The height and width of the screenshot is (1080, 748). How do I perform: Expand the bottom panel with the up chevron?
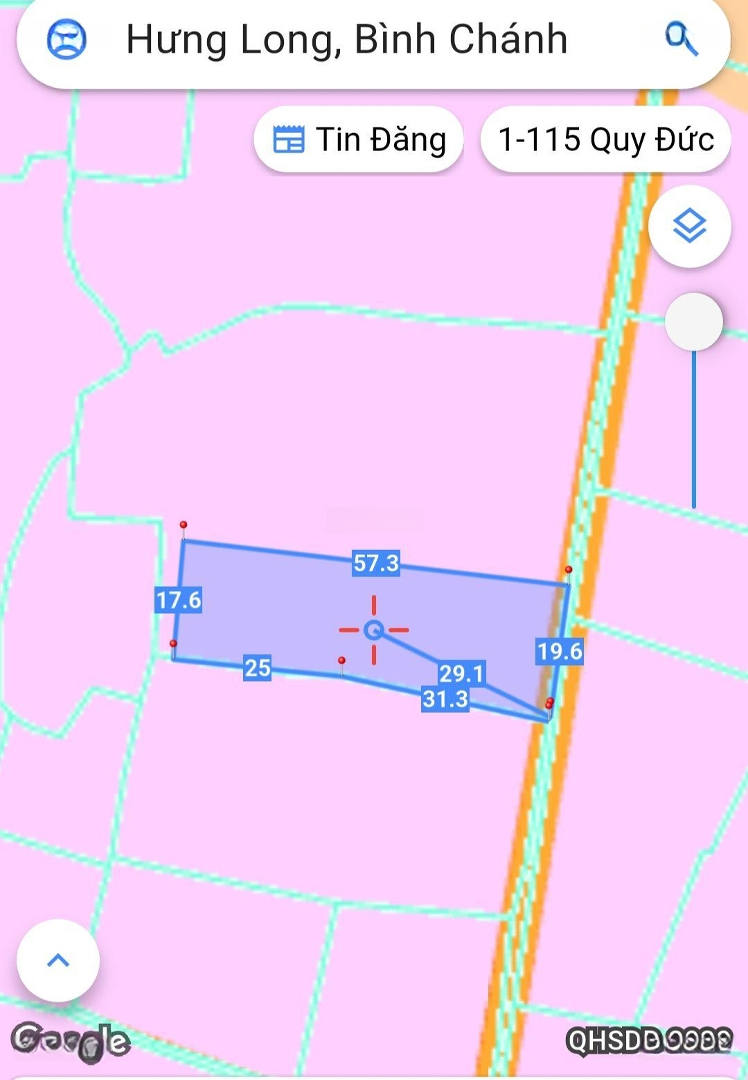click(x=59, y=961)
